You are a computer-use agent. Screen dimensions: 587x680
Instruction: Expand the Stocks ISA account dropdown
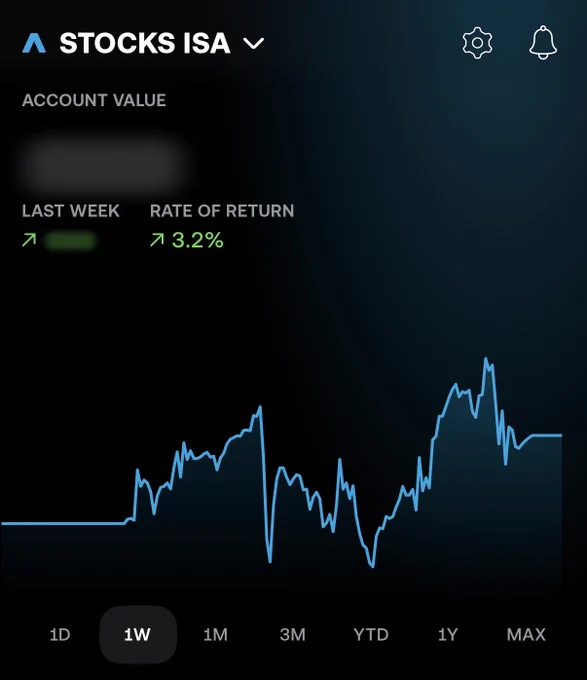pyautogui.click(x=254, y=43)
